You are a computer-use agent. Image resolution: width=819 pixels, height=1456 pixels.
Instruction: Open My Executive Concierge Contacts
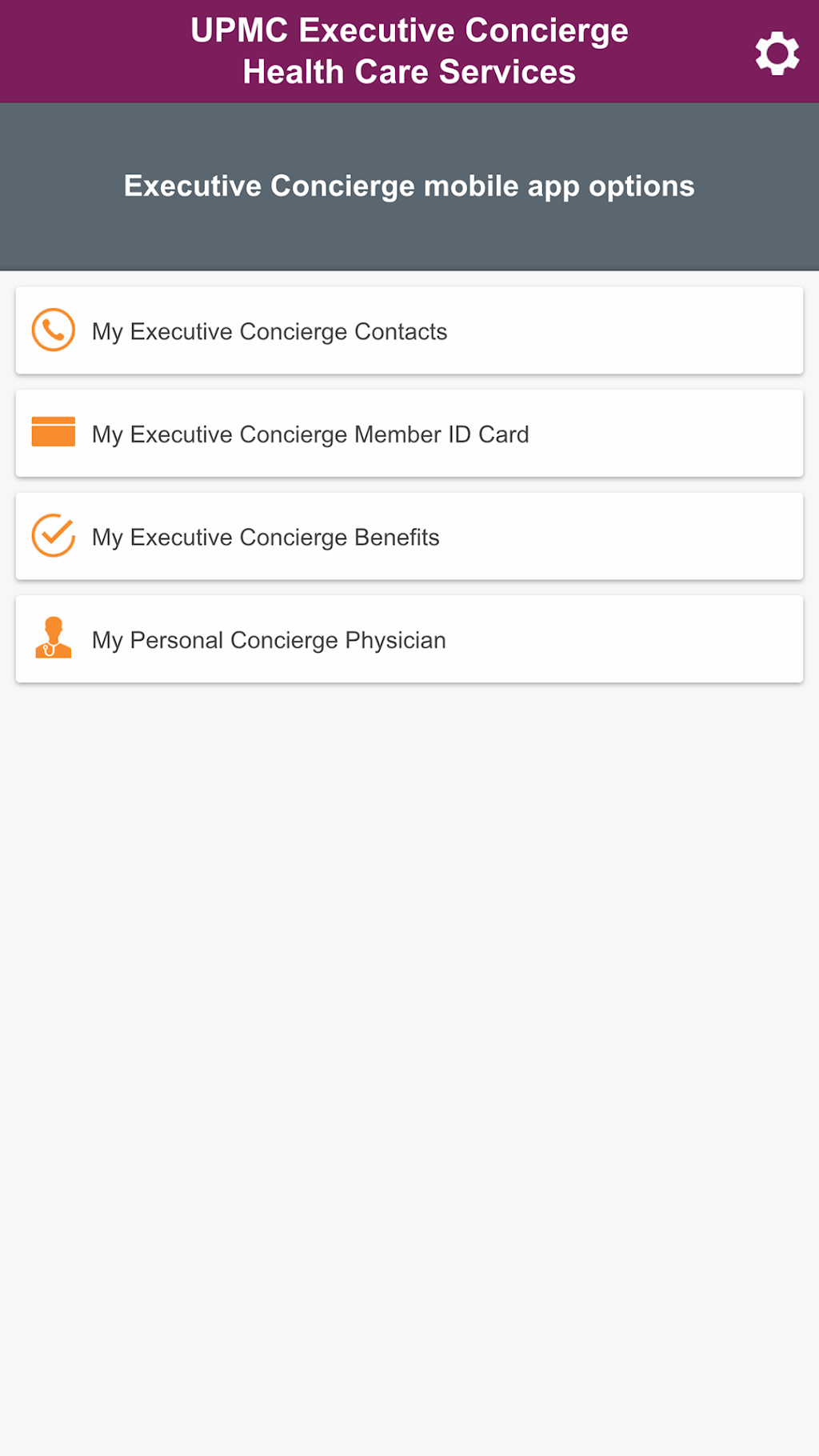(x=409, y=330)
